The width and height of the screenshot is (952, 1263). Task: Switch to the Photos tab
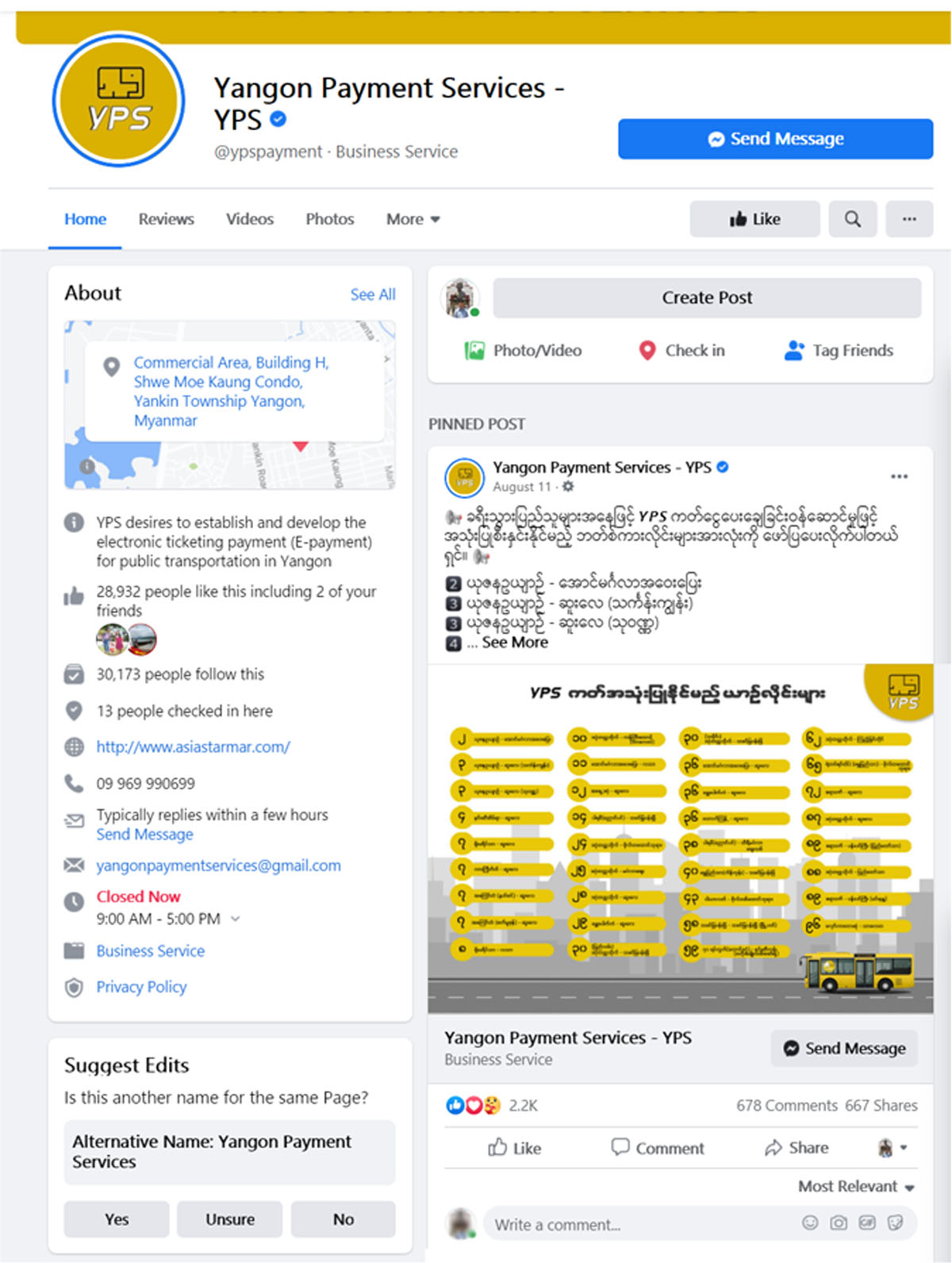(x=329, y=219)
